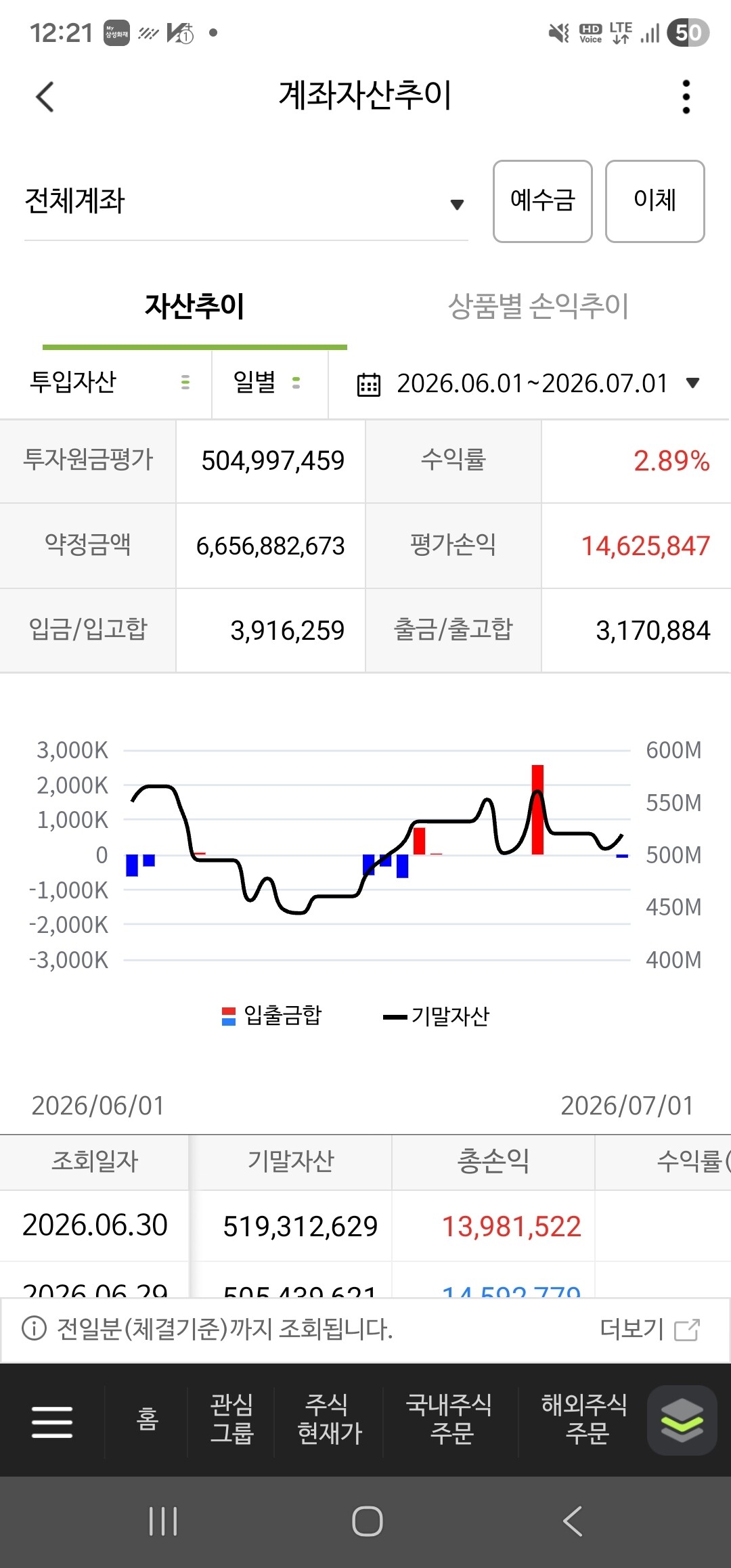Open the 투입자산 selector
Viewport: 731px width, 1568px height.
click(x=106, y=383)
